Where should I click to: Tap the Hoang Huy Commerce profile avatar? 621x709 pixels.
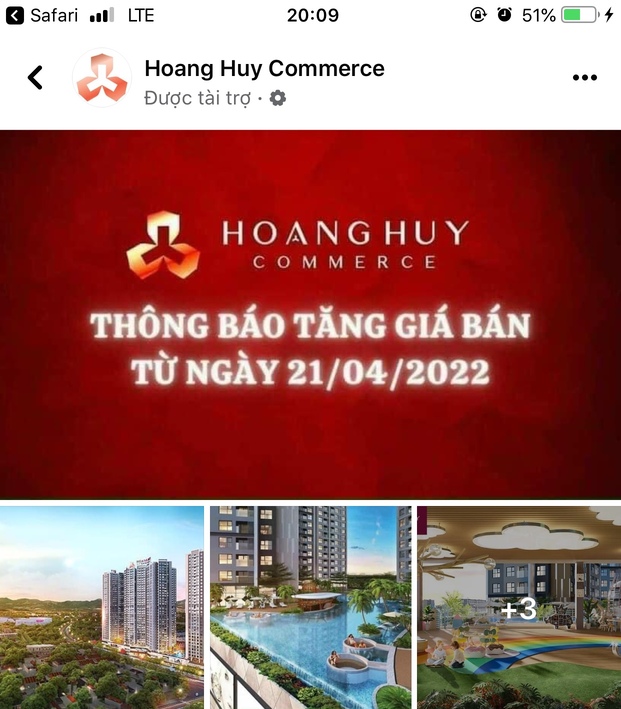tap(102, 78)
